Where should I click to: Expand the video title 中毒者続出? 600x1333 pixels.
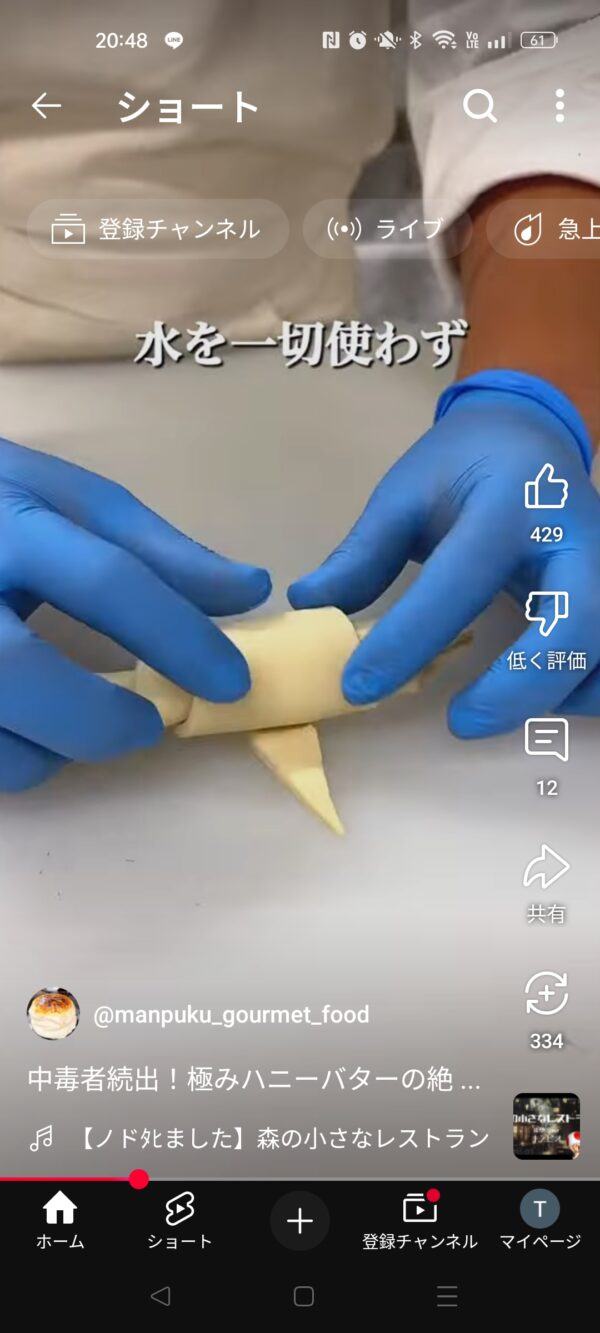pyautogui.click(x=254, y=1079)
